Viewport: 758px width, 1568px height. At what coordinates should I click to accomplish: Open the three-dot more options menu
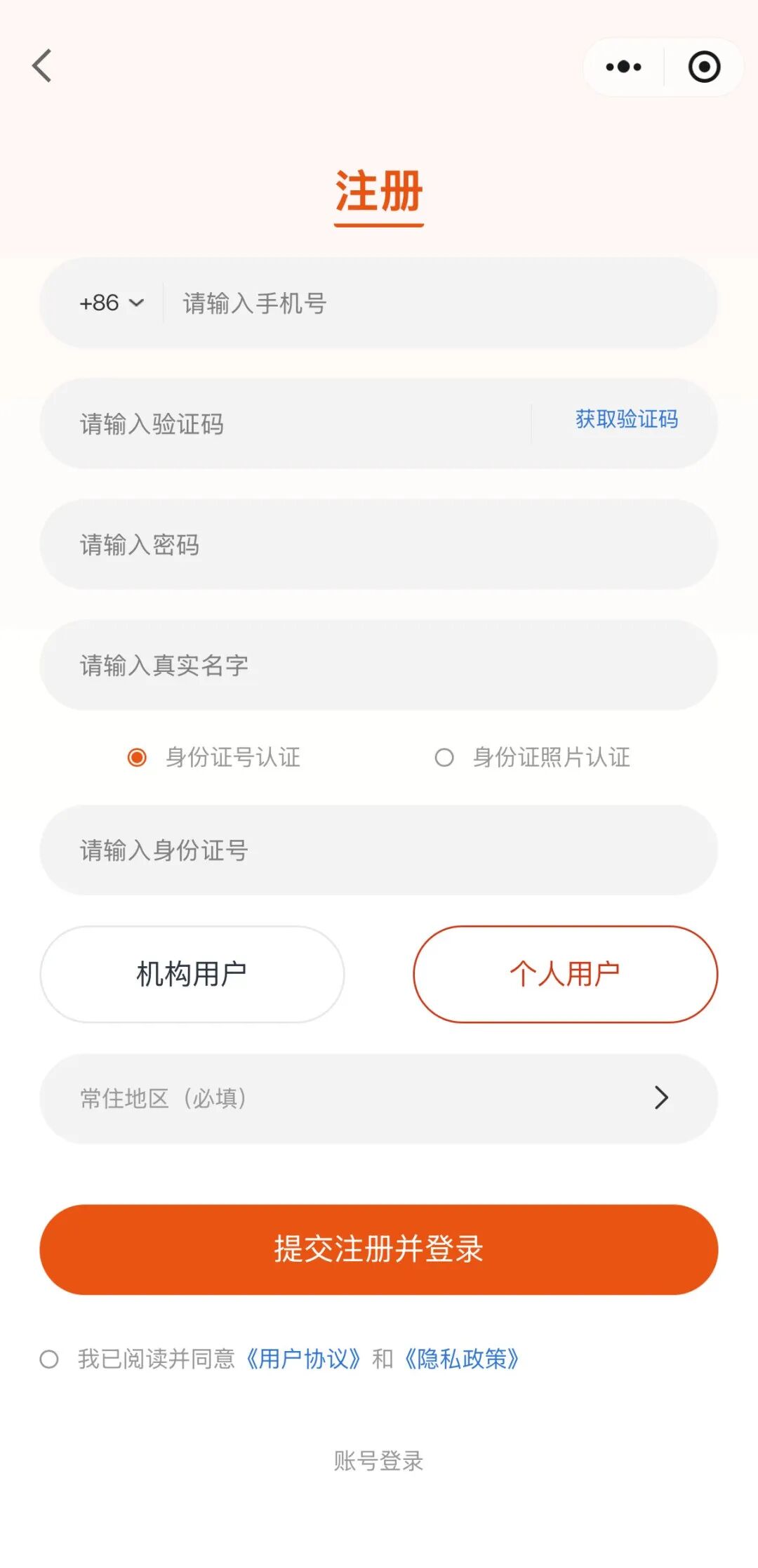pyautogui.click(x=622, y=67)
